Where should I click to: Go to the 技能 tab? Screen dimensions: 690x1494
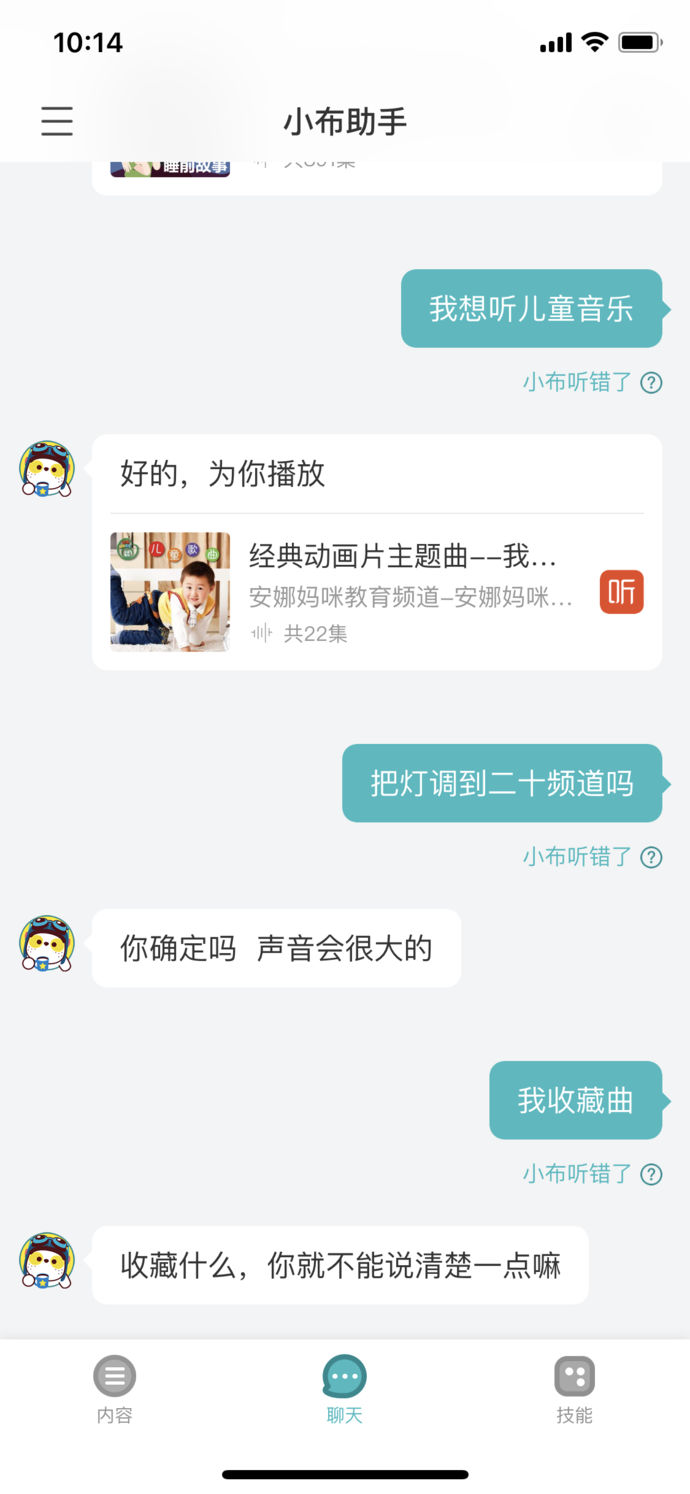574,1390
